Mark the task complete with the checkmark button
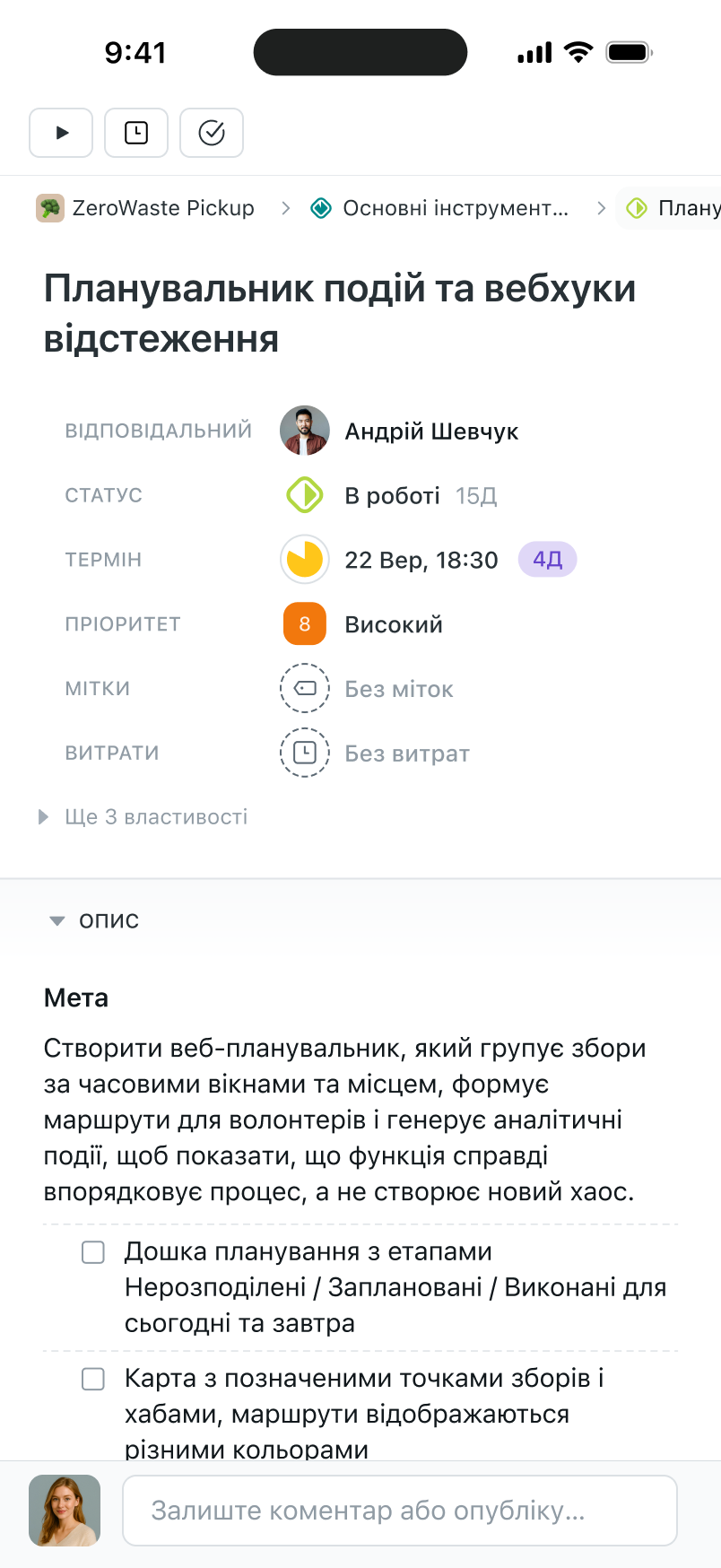Image resolution: width=721 pixels, height=1568 pixels. (x=212, y=133)
